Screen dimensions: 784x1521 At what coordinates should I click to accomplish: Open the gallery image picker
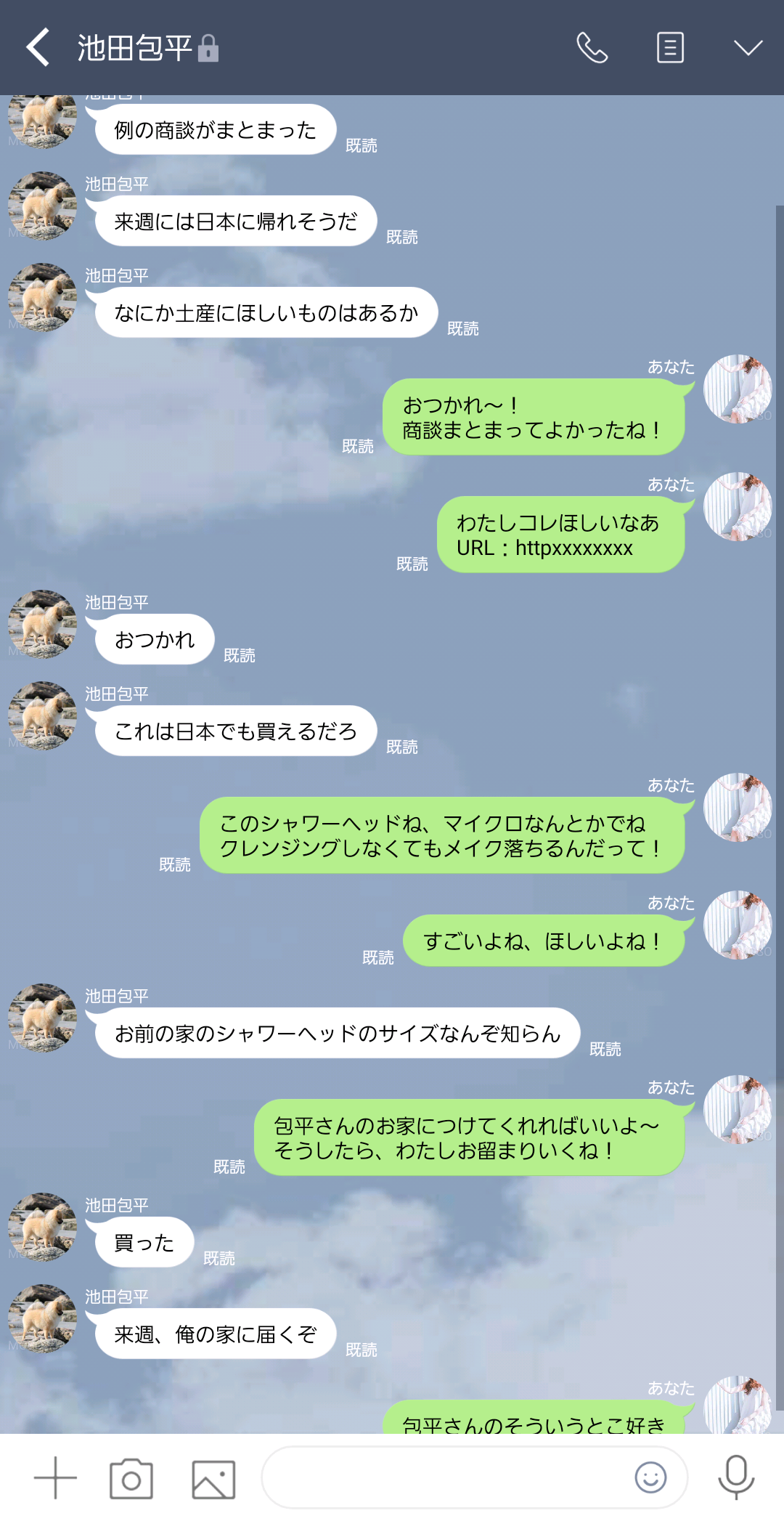(x=213, y=1479)
